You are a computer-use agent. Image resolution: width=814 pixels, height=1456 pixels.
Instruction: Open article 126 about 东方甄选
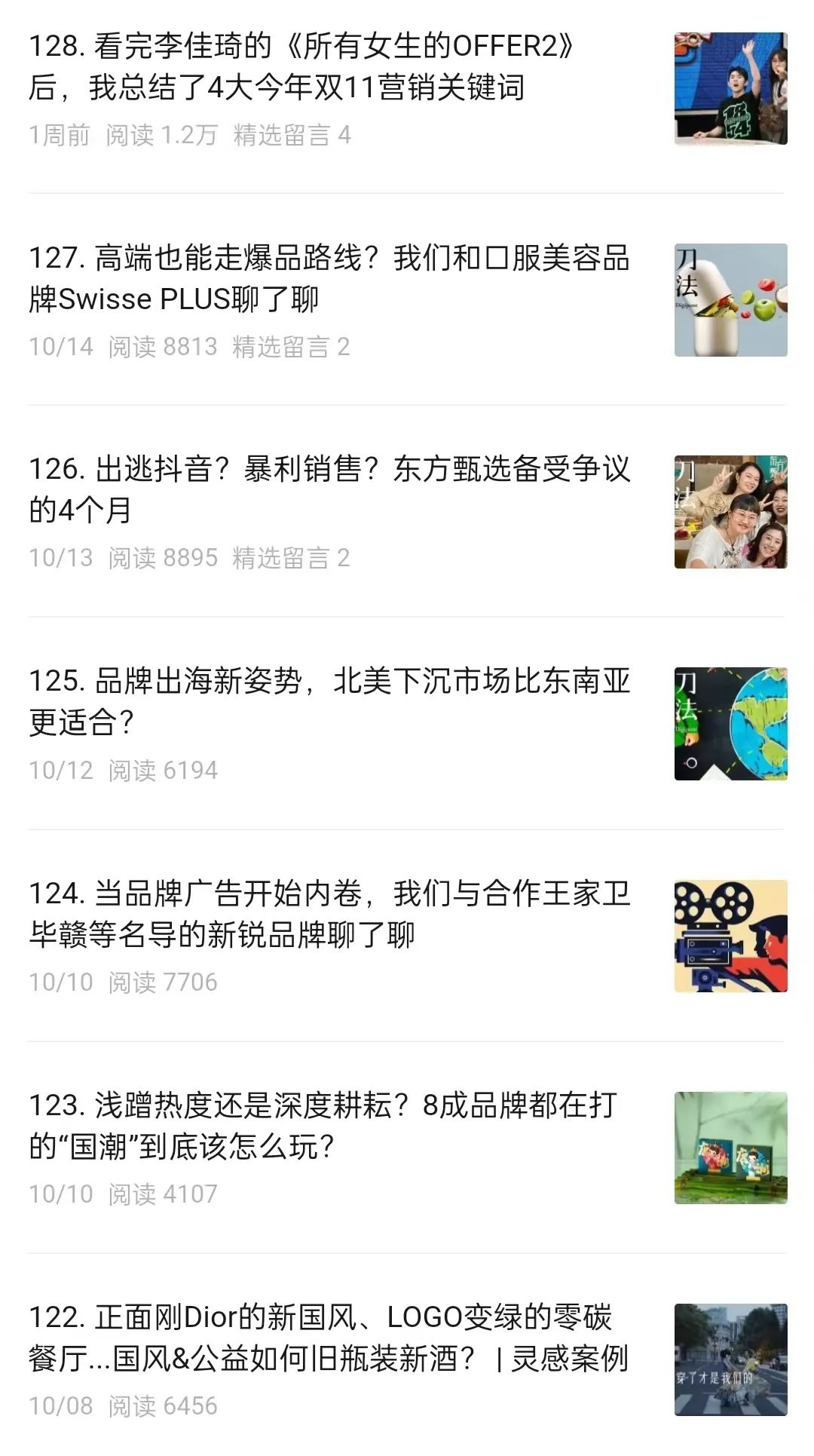click(329, 490)
